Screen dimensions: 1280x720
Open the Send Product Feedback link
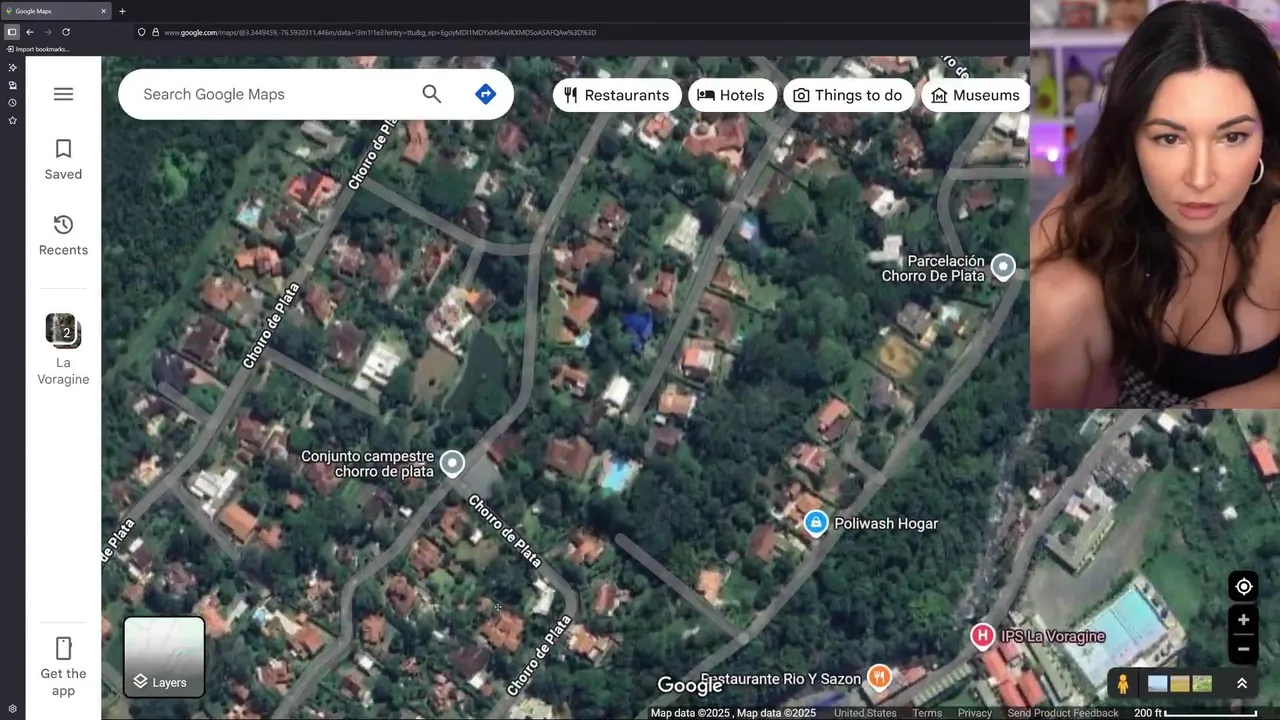pyautogui.click(x=1062, y=713)
